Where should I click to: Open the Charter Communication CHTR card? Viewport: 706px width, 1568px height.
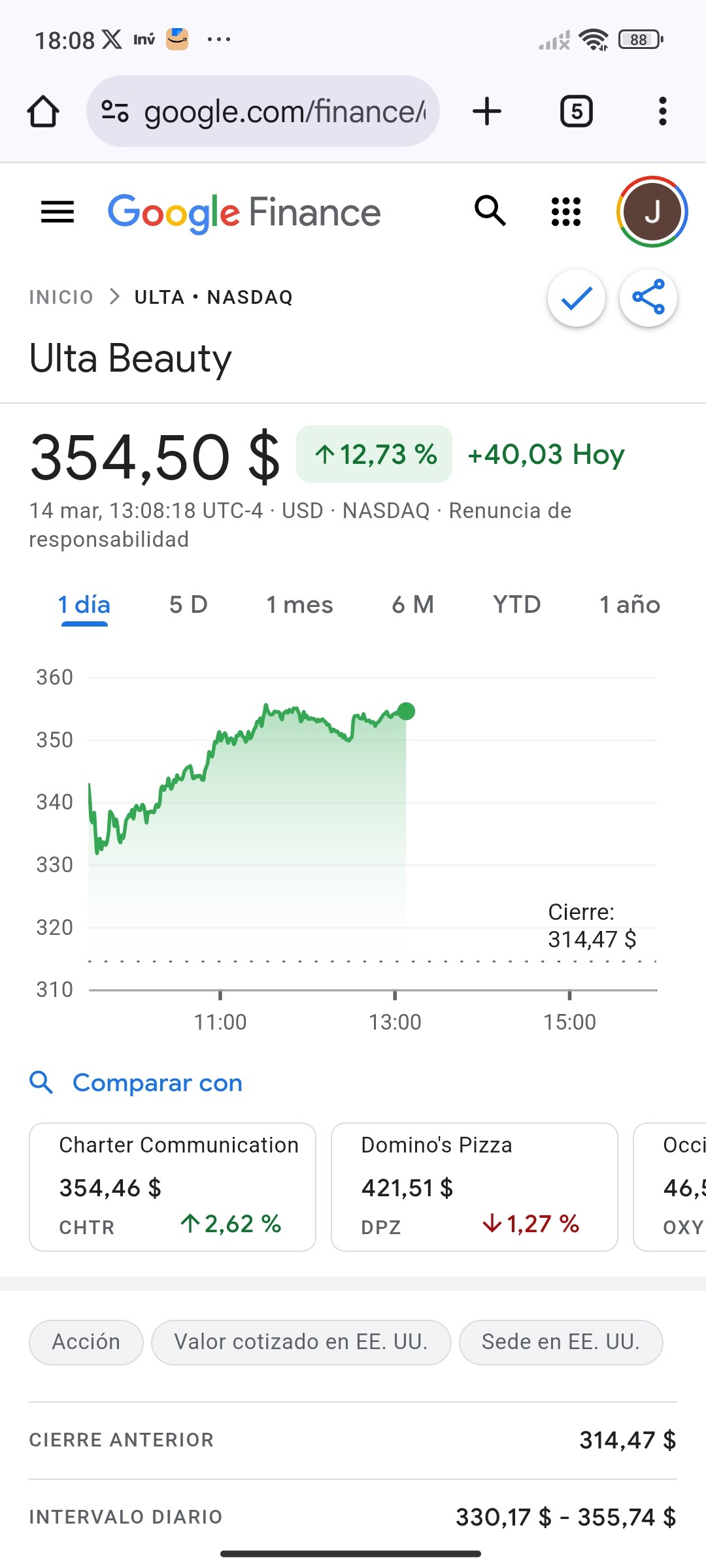coord(173,1187)
